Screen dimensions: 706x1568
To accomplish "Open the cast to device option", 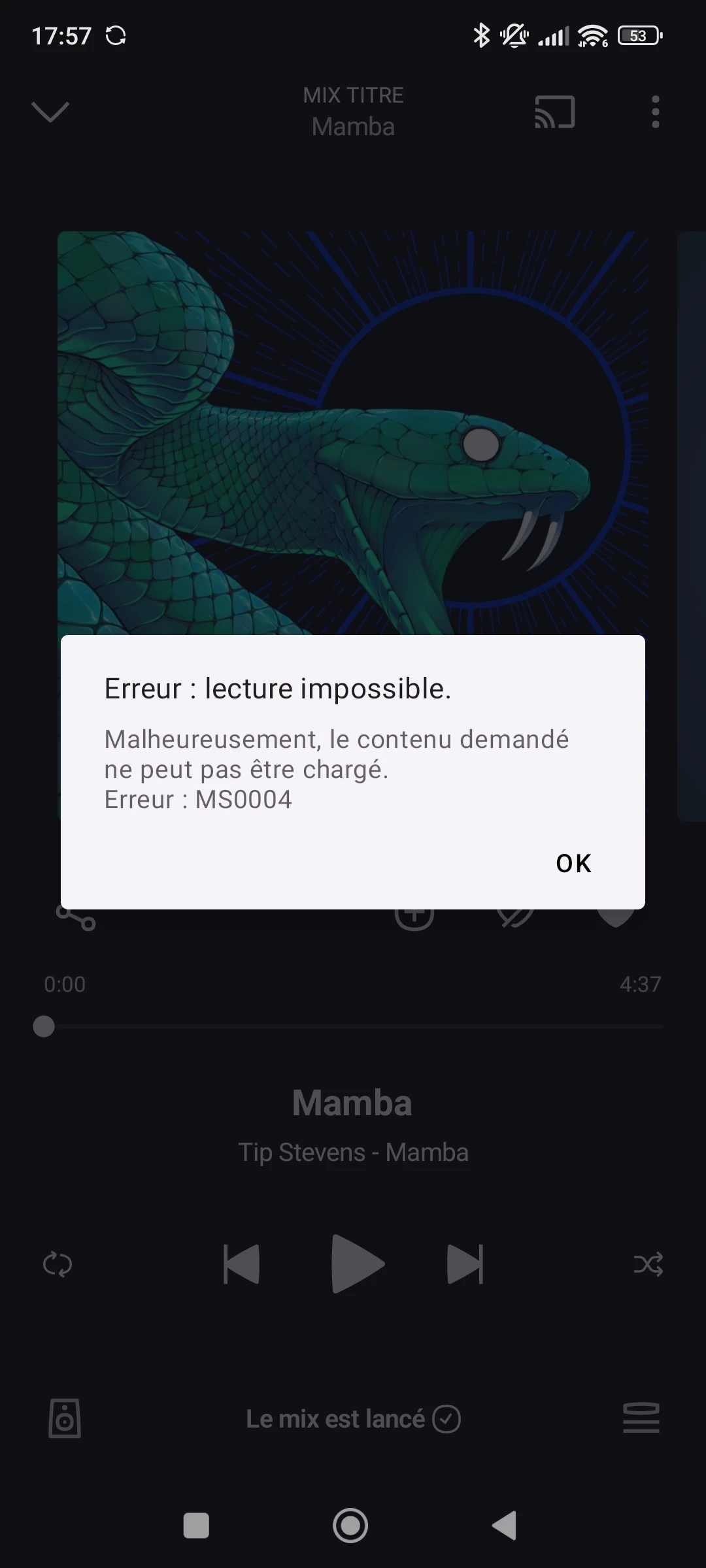I will pyautogui.click(x=555, y=112).
